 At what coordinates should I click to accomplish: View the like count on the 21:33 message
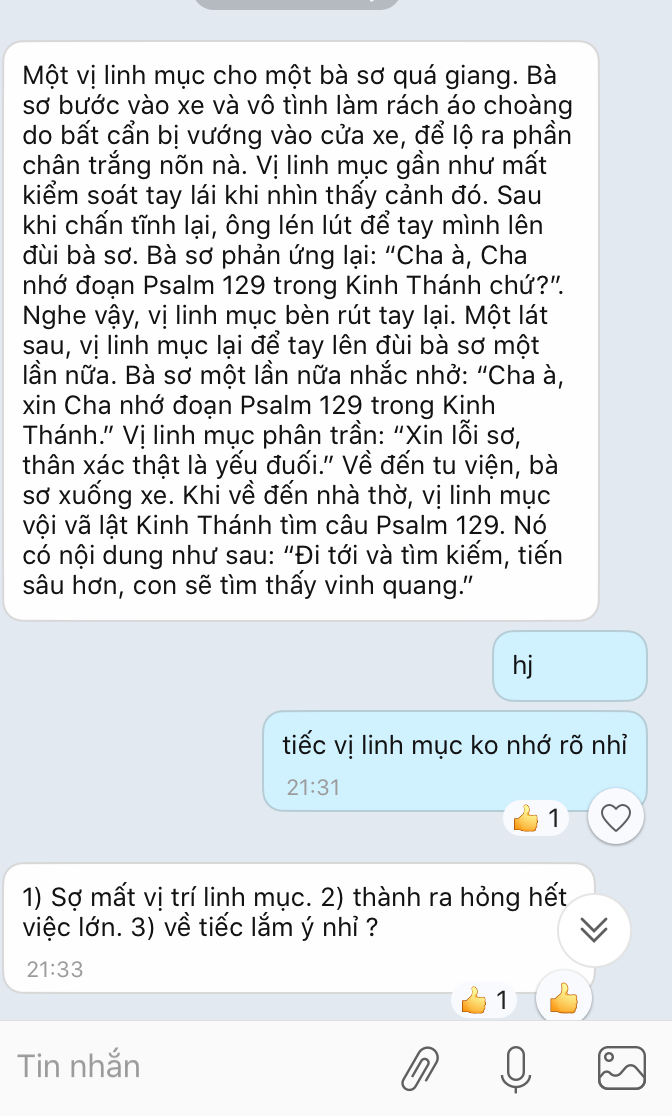coord(486,998)
